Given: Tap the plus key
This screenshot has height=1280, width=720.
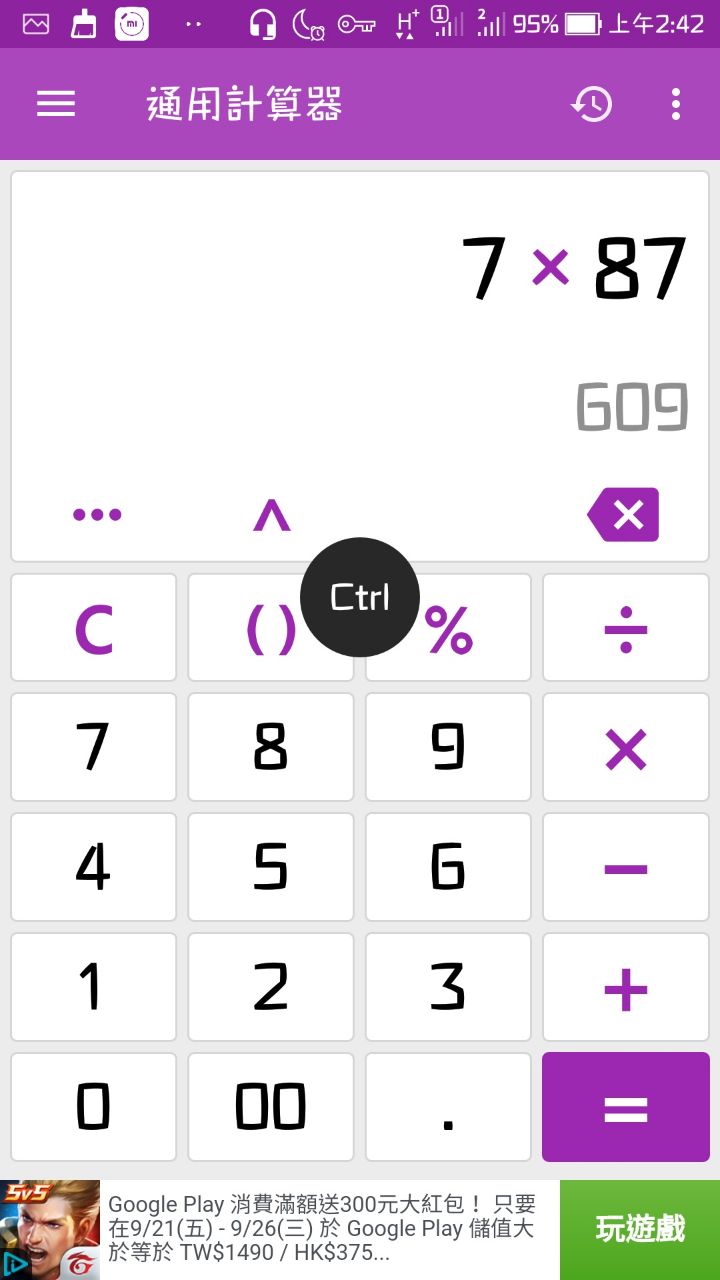Looking at the screenshot, I should pyautogui.click(x=626, y=988).
